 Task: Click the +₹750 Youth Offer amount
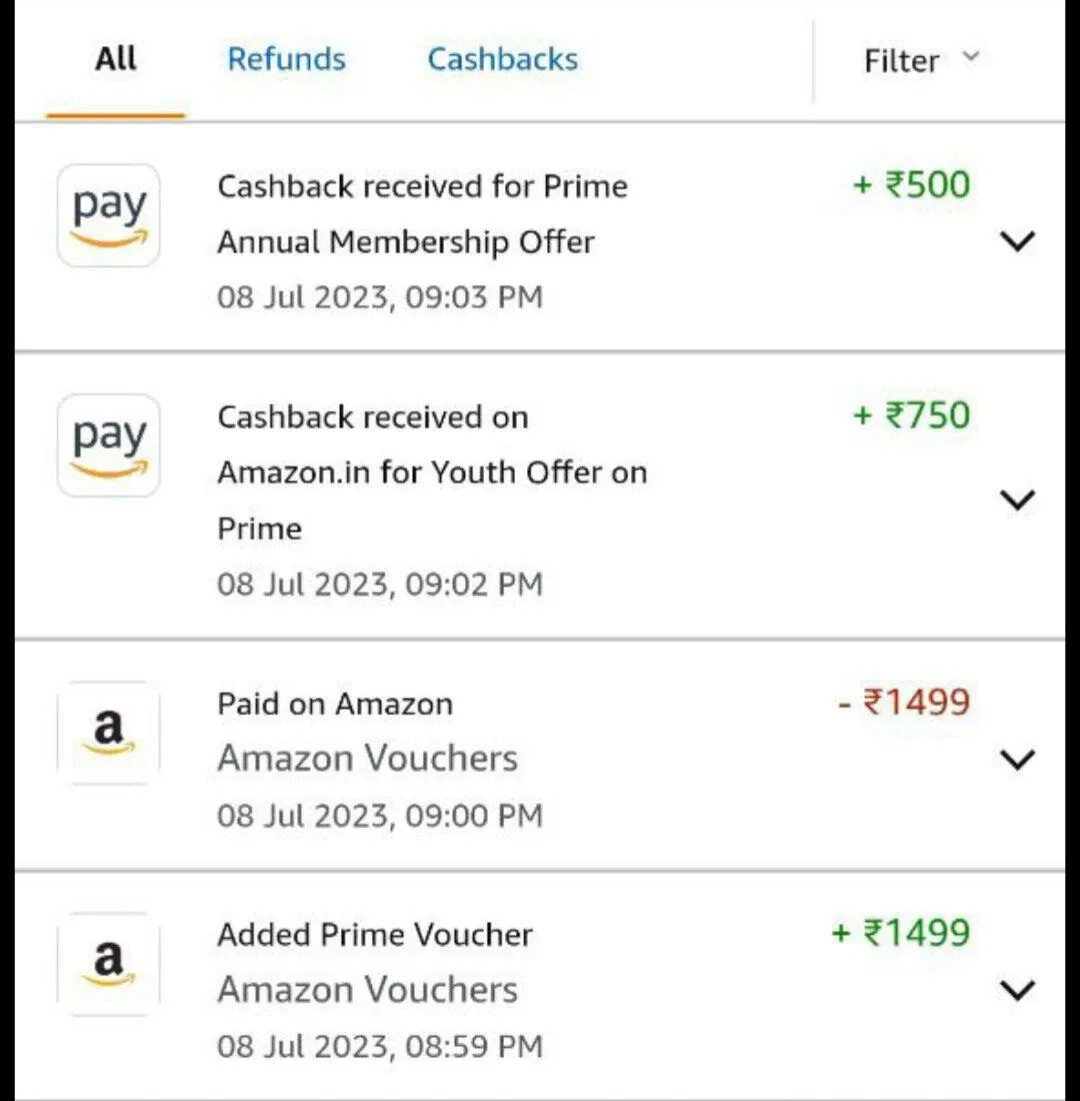(908, 415)
